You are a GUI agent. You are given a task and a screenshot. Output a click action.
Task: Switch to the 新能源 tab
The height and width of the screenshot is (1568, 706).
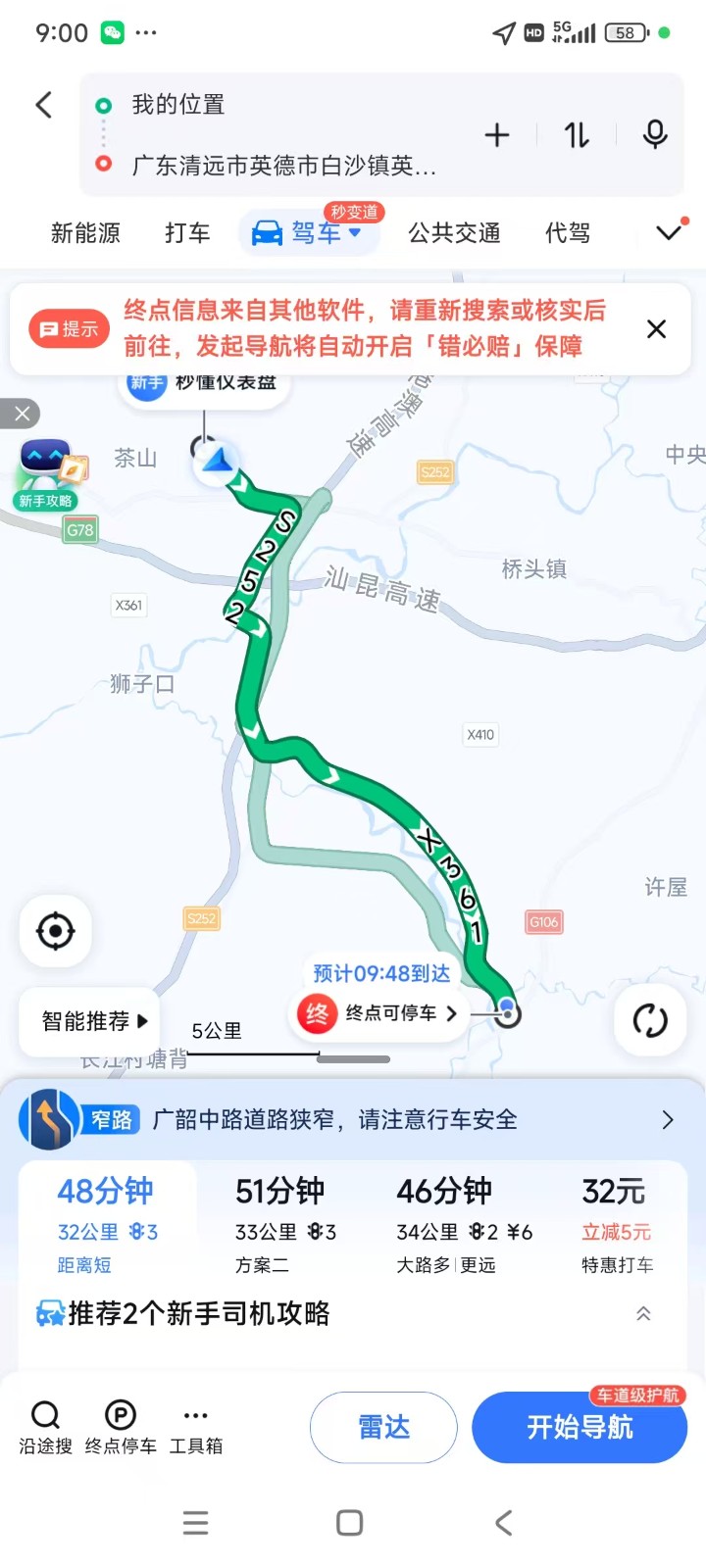[x=85, y=233]
